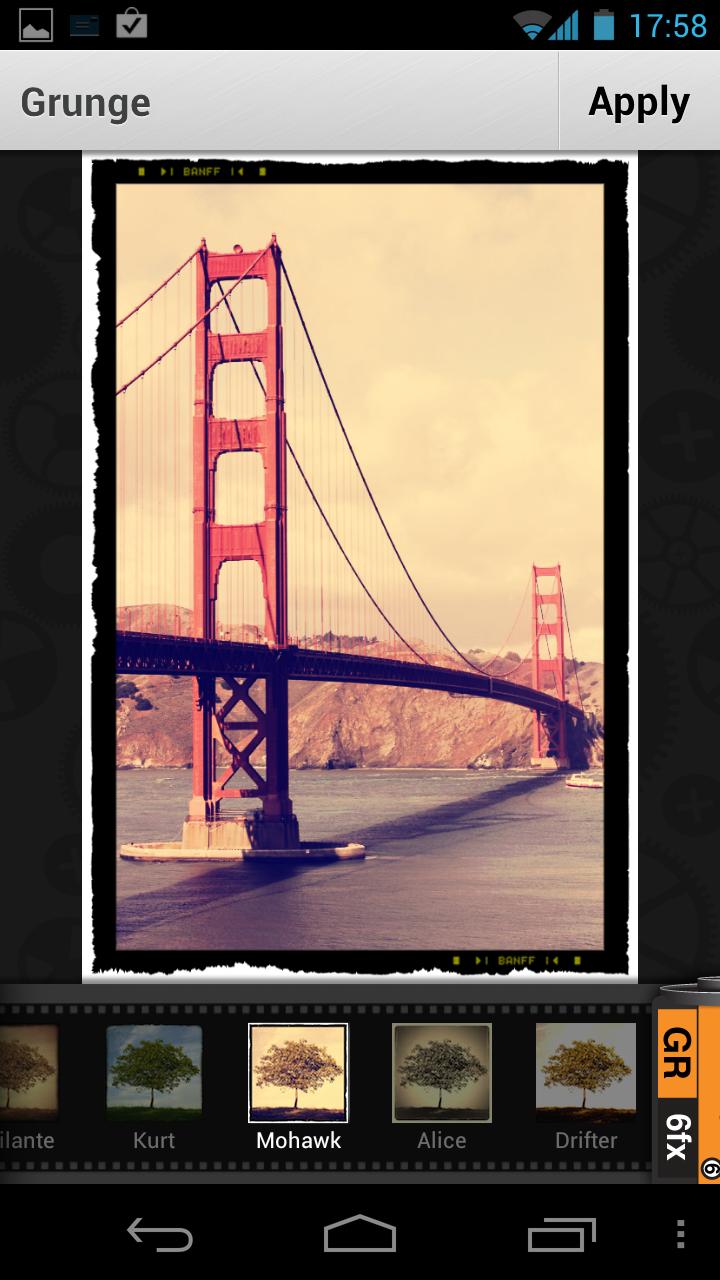The height and width of the screenshot is (1280, 720).
Task: Open the GR 6fx film canister
Action: (688, 1085)
